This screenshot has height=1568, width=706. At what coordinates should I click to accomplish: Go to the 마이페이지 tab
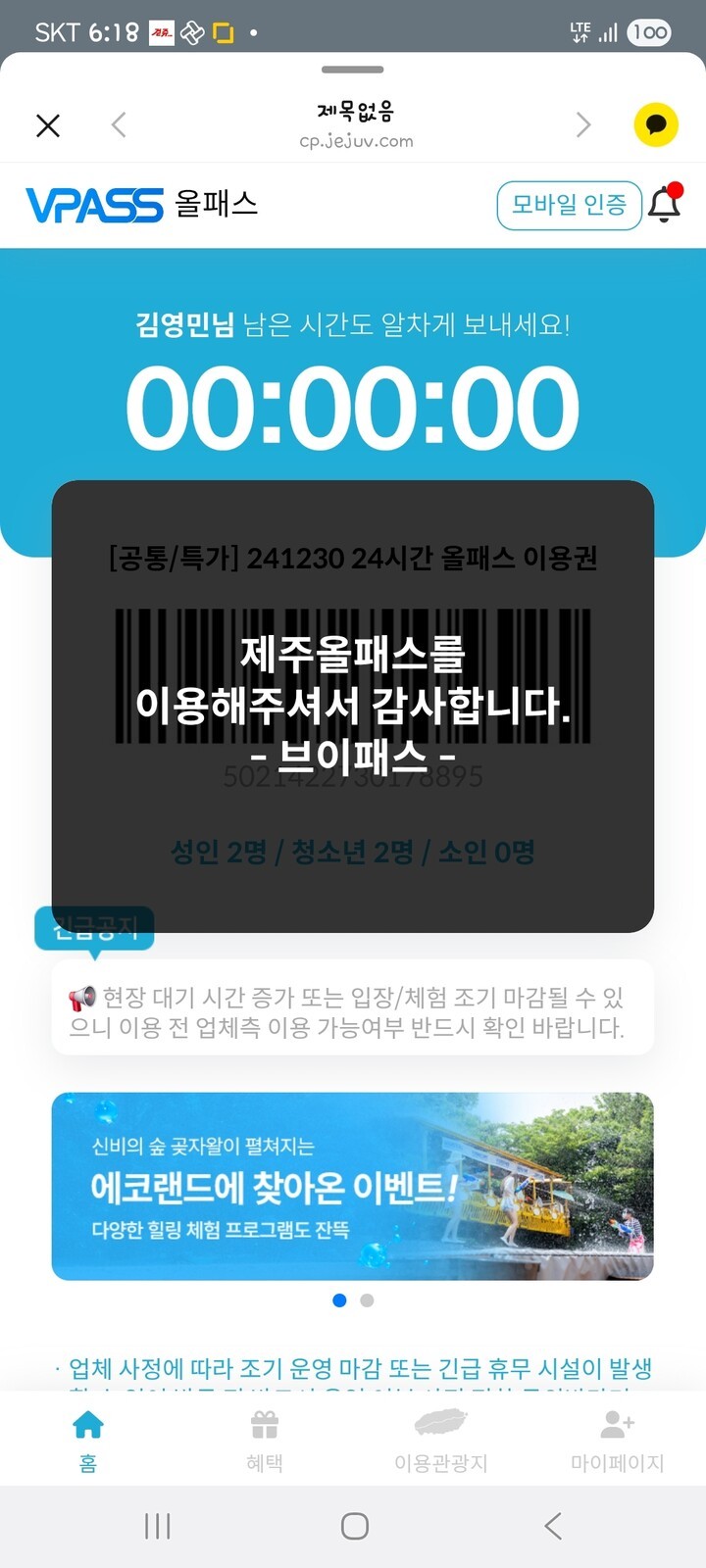pyautogui.click(x=617, y=1441)
